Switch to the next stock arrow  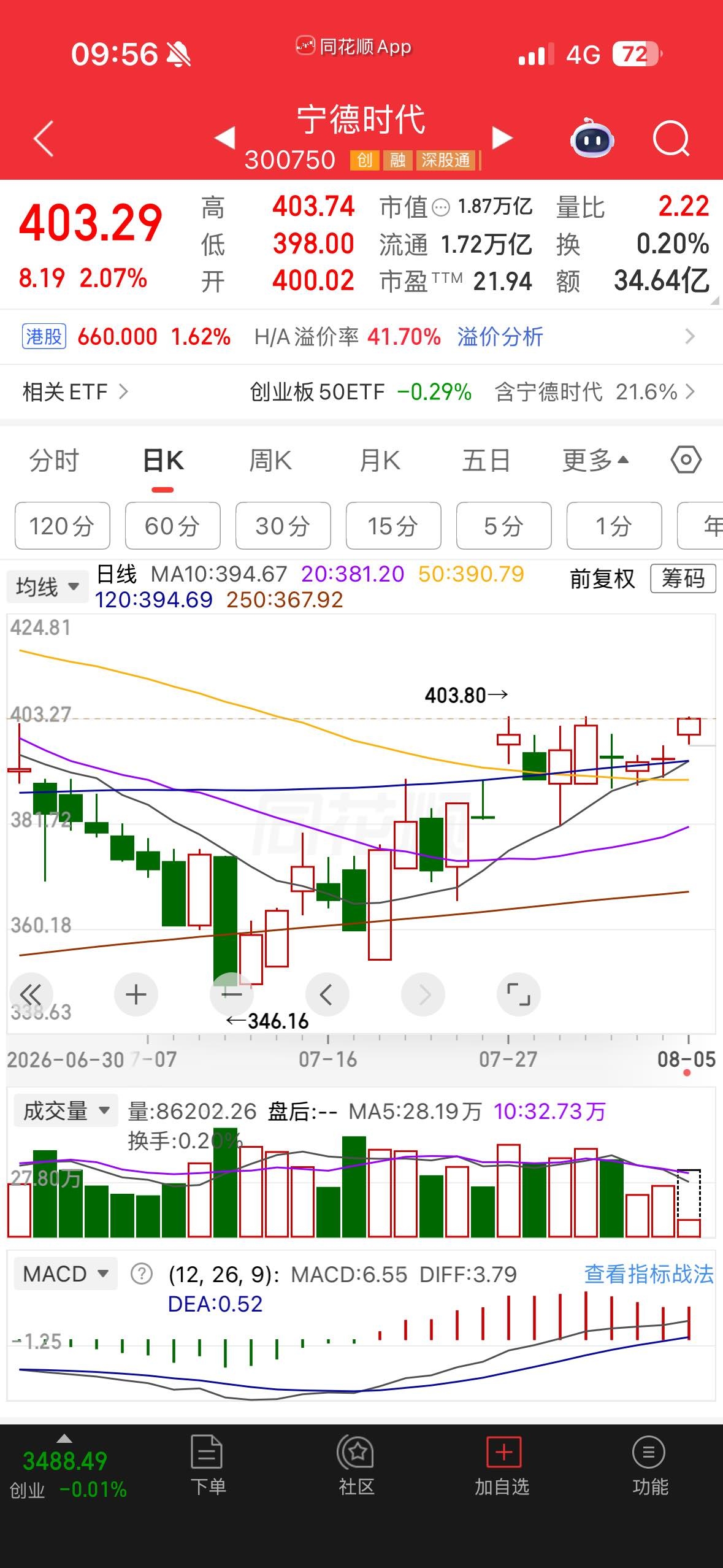pos(502,138)
